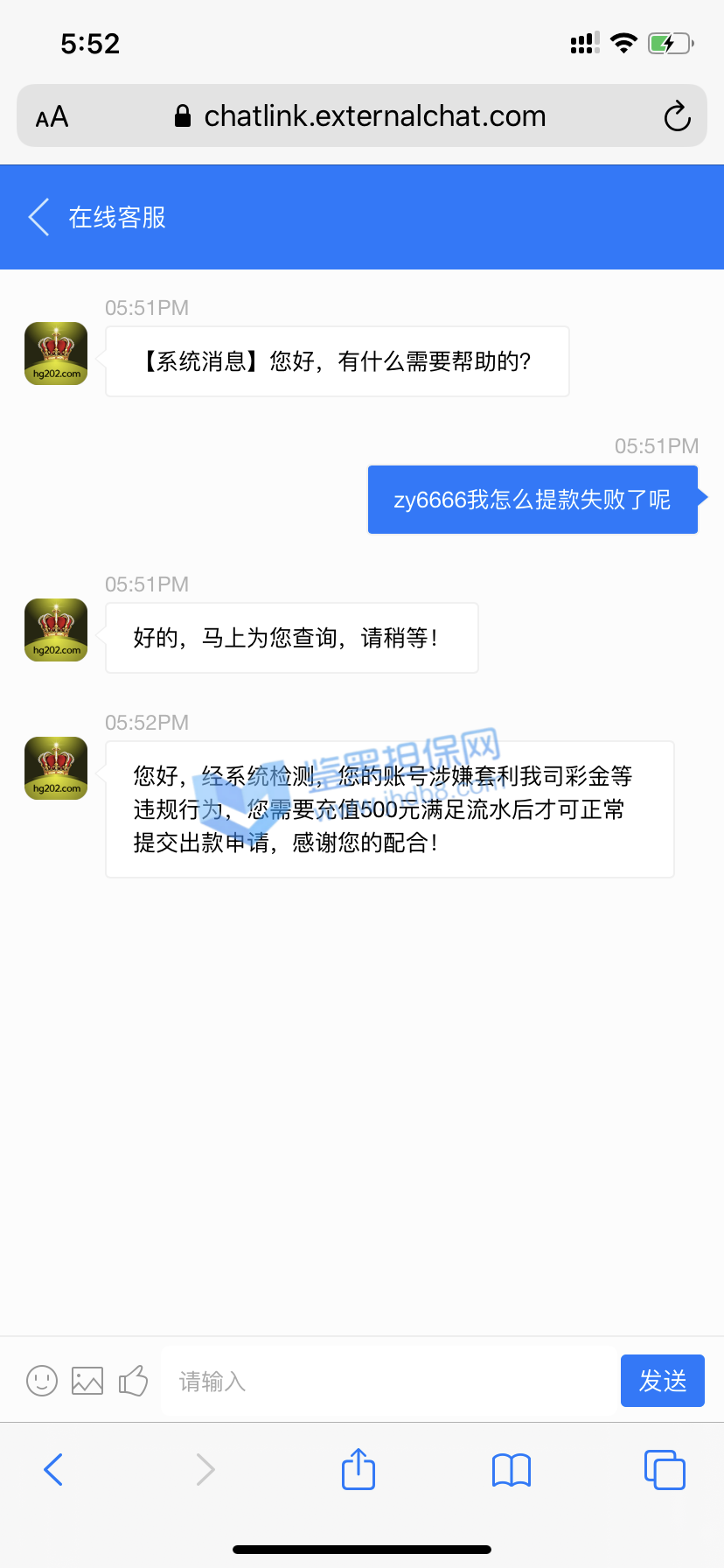Reload the chatlink.externalchat.com page
This screenshot has width=724, height=1568.
coord(677,116)
